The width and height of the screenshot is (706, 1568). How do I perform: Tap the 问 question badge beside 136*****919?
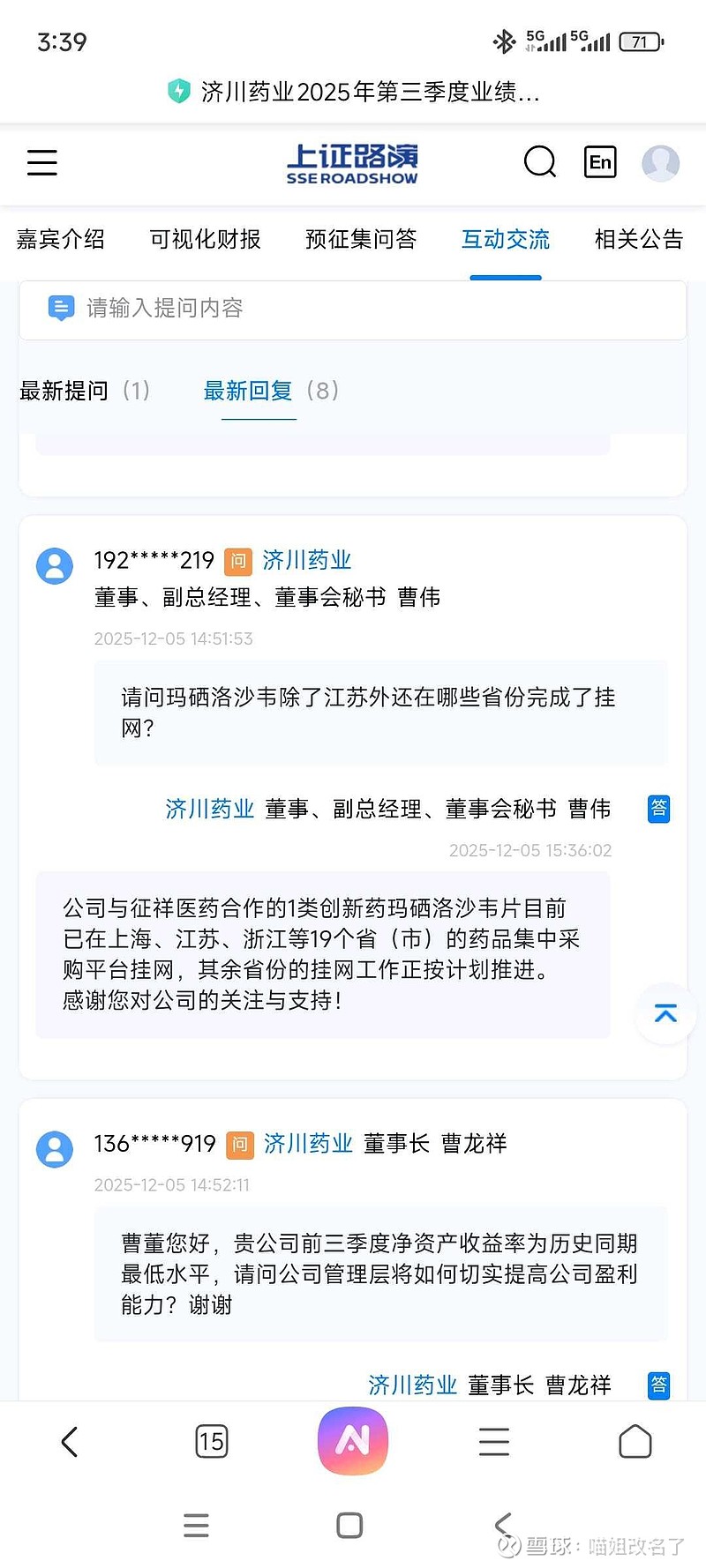coord(239,1144)
